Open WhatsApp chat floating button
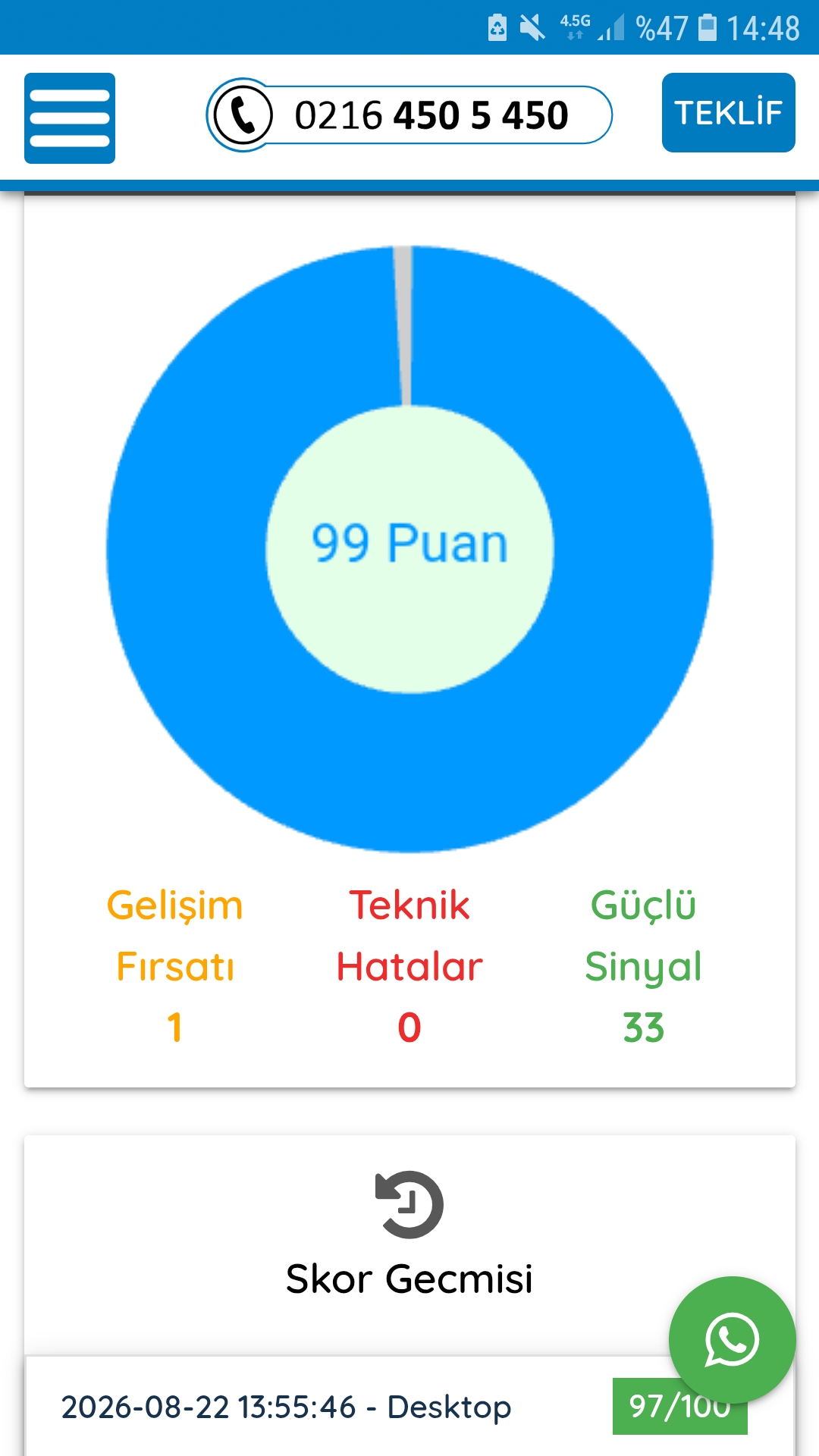The height and width of the screenshot is (1456, 819). pyautogui.click(x=732, y=1340)
